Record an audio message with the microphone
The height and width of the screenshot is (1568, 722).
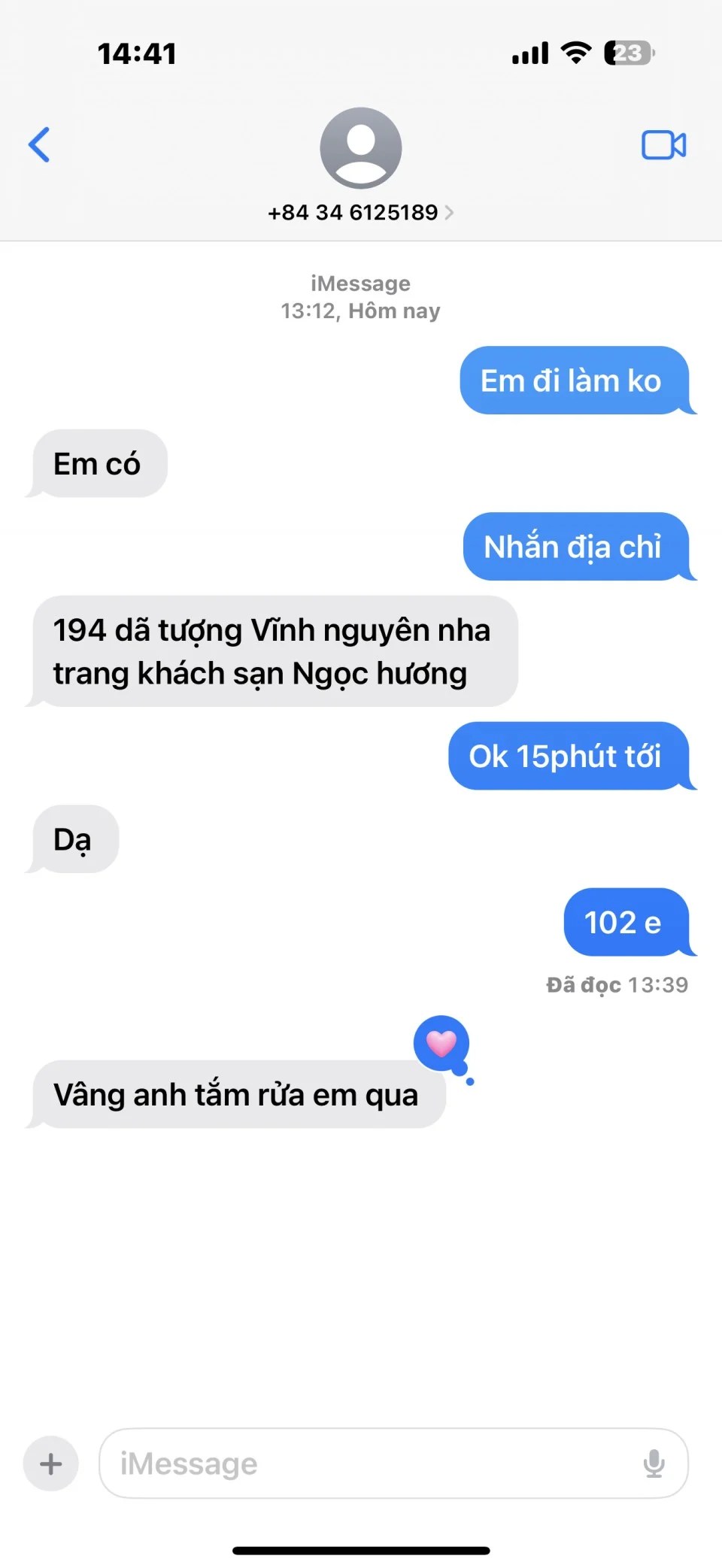tap(654, 1463)
